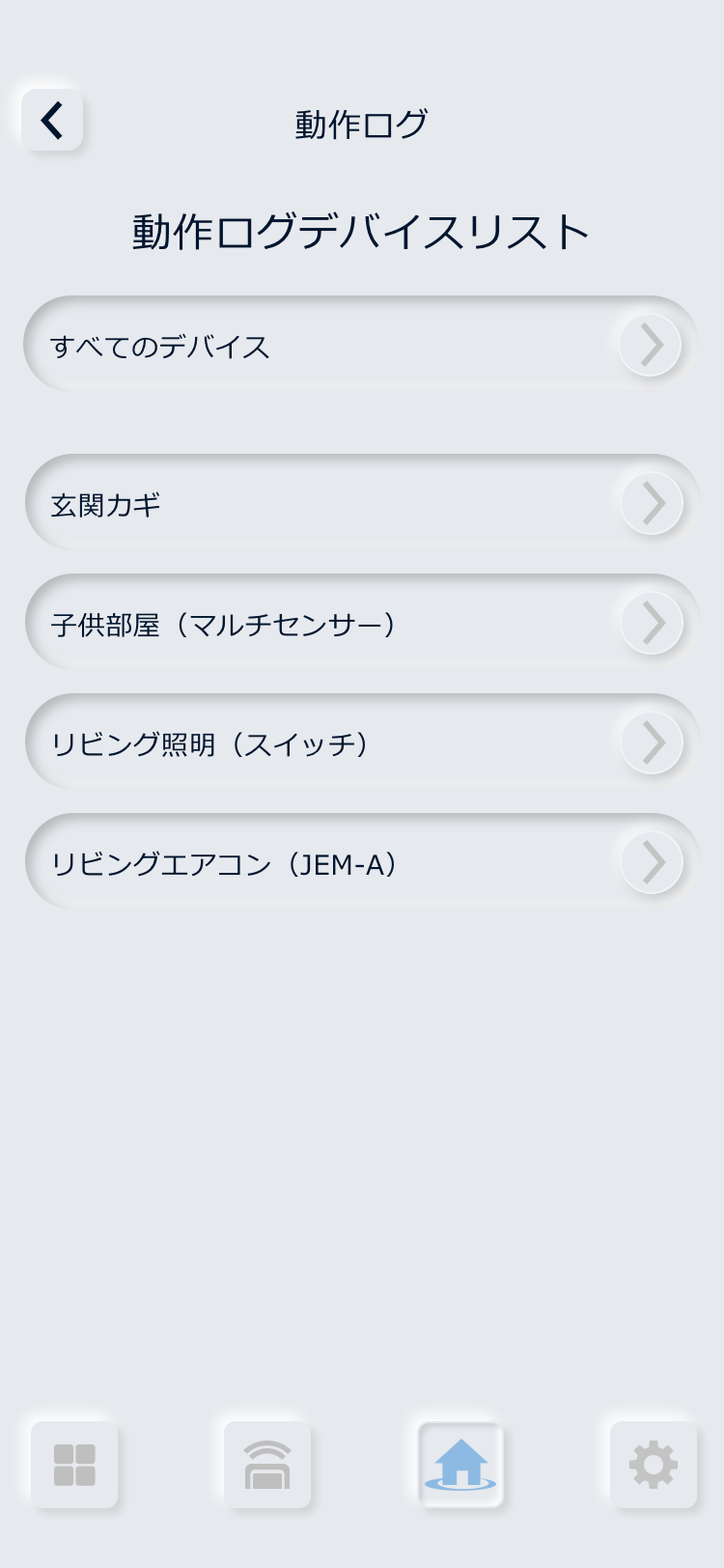Open the settings gear tab
The height and width of the screenshot is (1568, 724).
(654, 1465)
